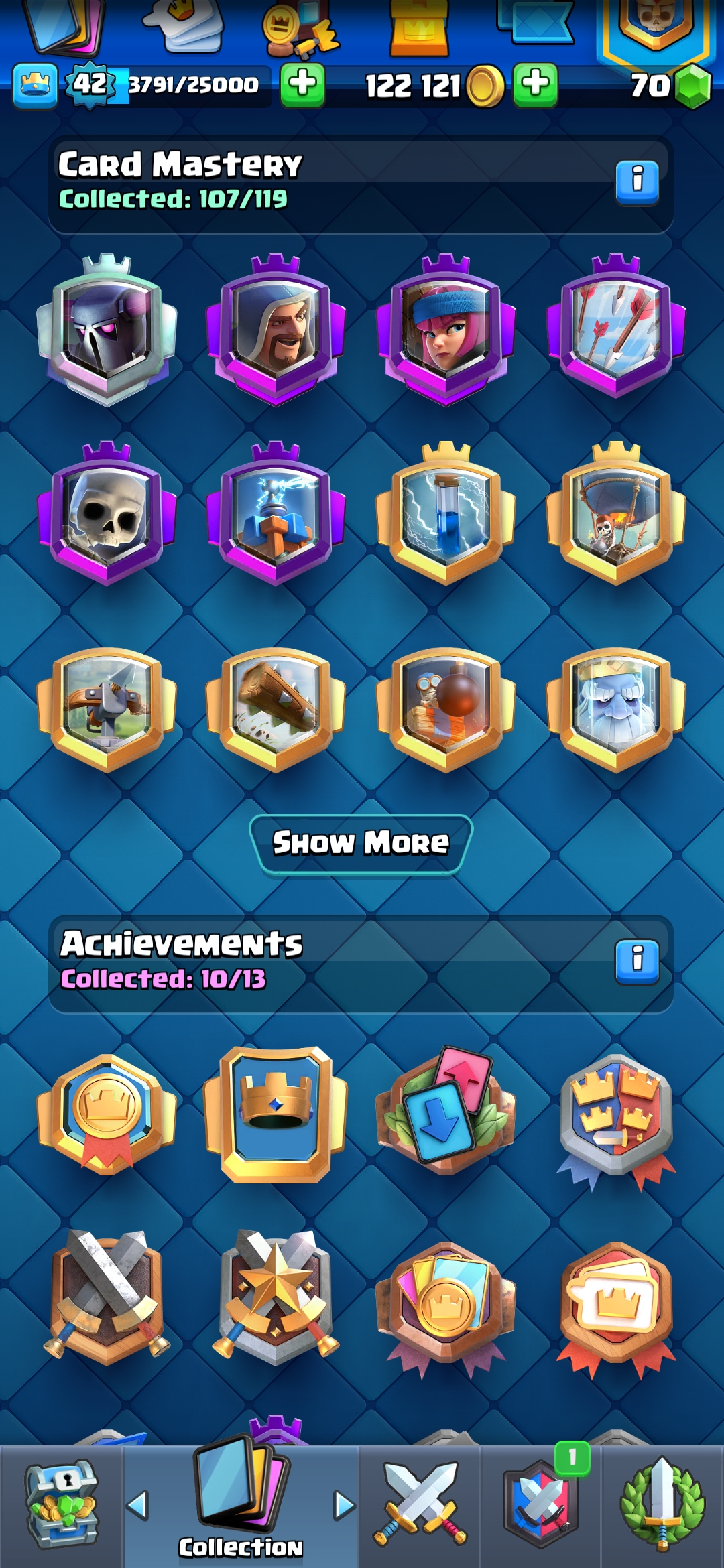Open the Balloon mastery badge
Screen dimensions: 724x1568
pos(615,515)
